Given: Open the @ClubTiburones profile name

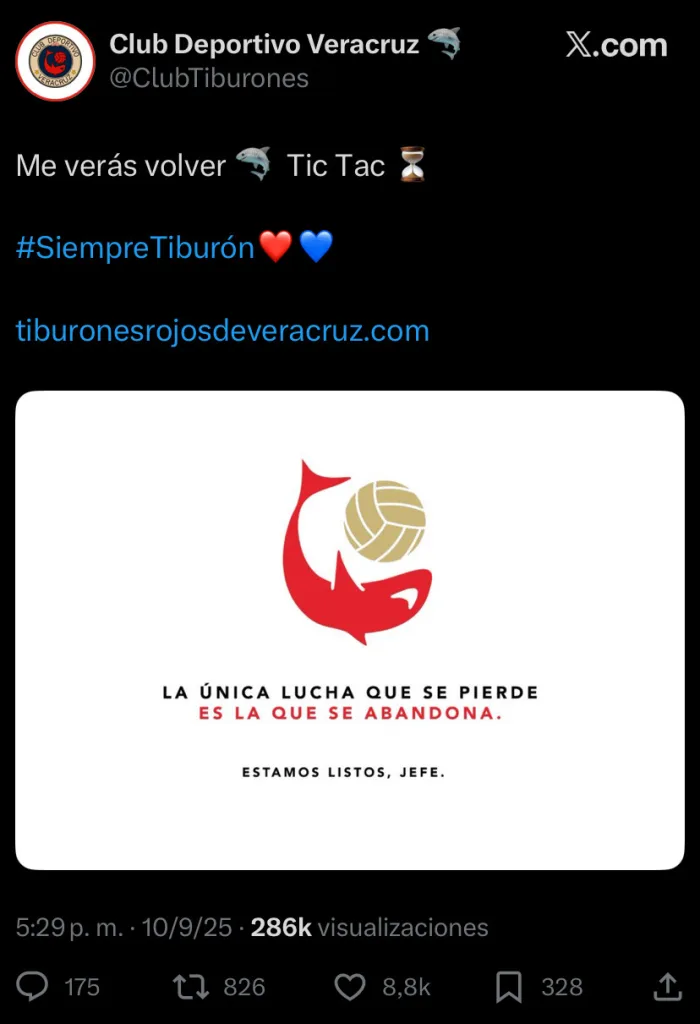Looking at the screenshot, I should coord(209,78).
